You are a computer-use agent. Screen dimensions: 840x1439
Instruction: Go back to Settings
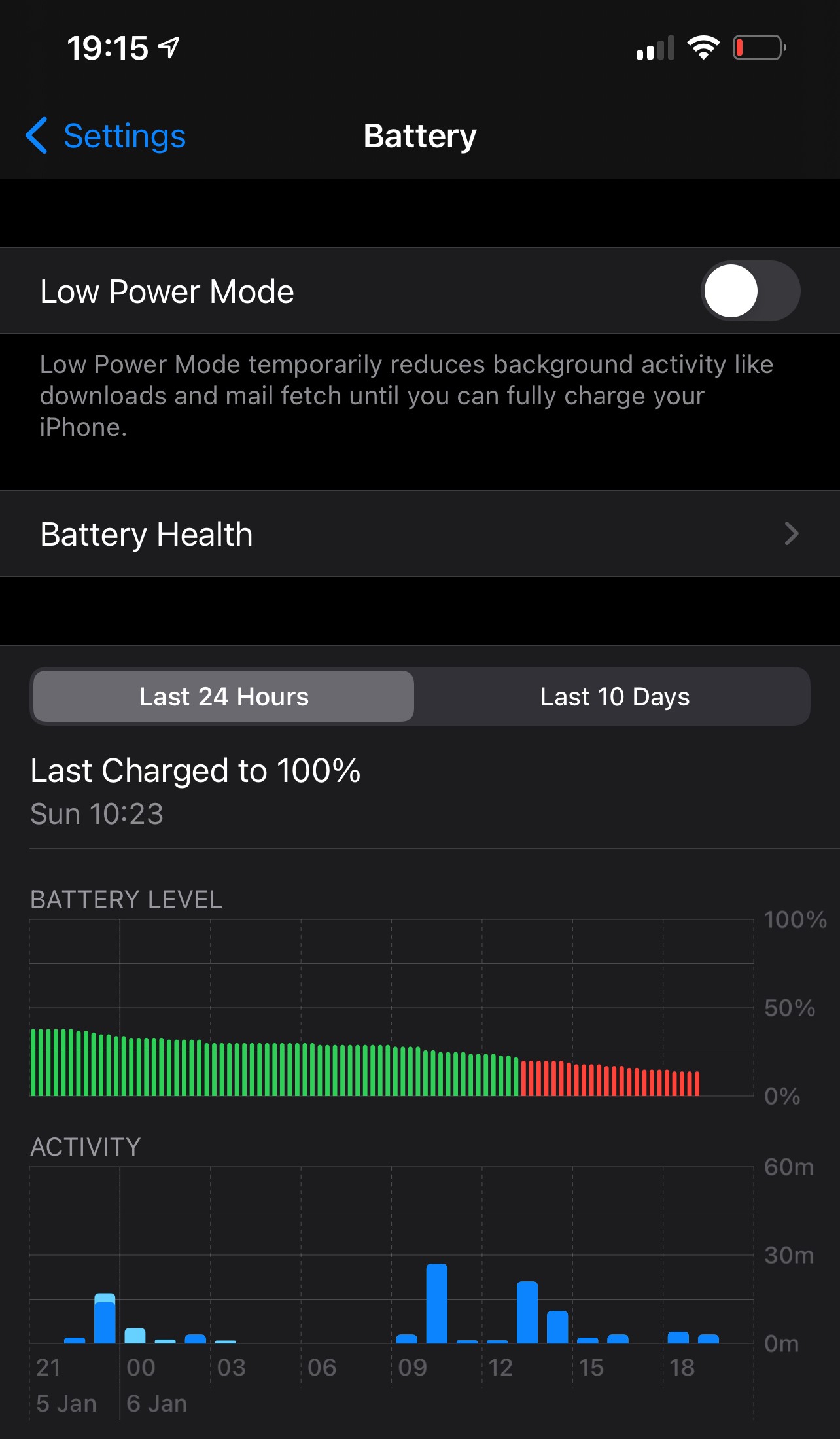105,136
